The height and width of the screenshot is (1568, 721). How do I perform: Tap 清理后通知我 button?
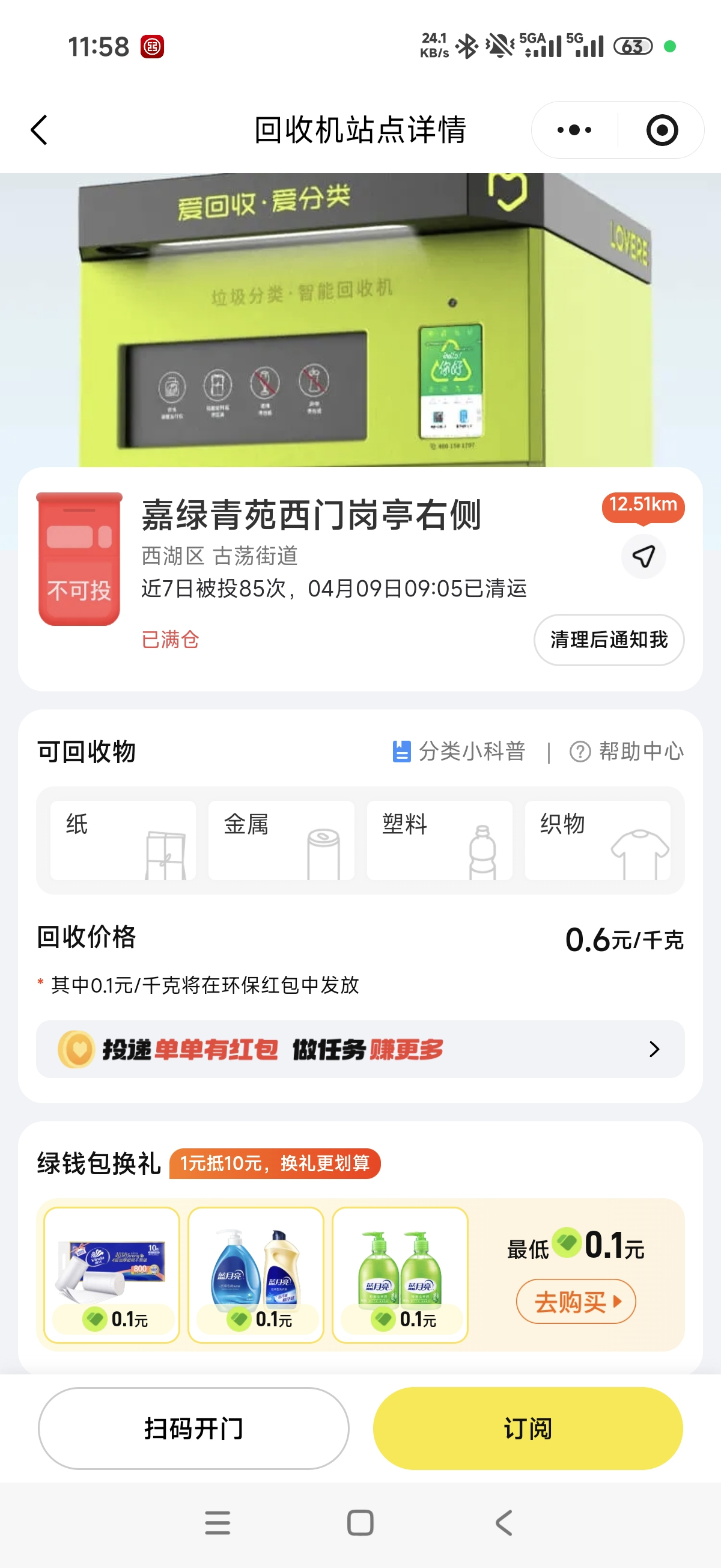609,640
